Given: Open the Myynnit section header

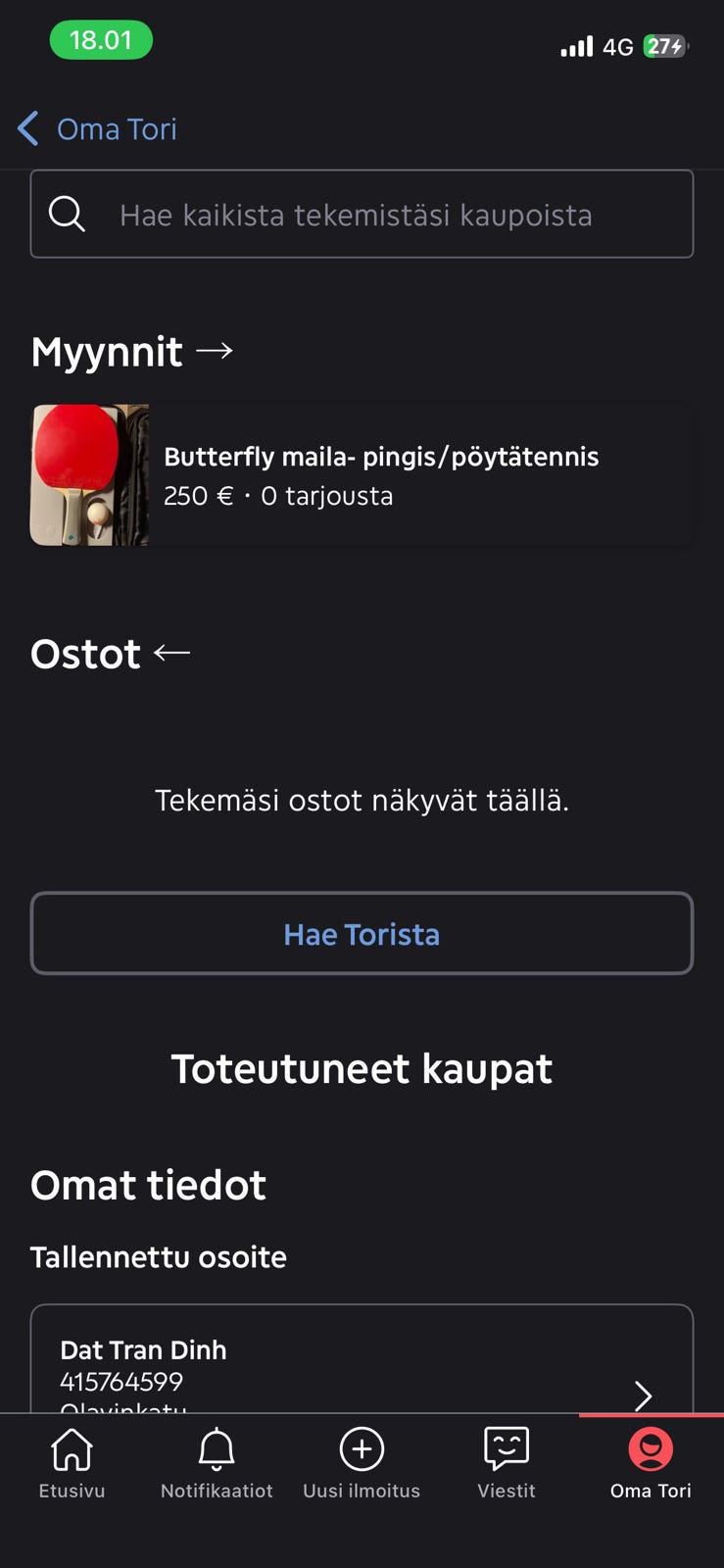Looking at the screenshot, I should coord(108,351).
